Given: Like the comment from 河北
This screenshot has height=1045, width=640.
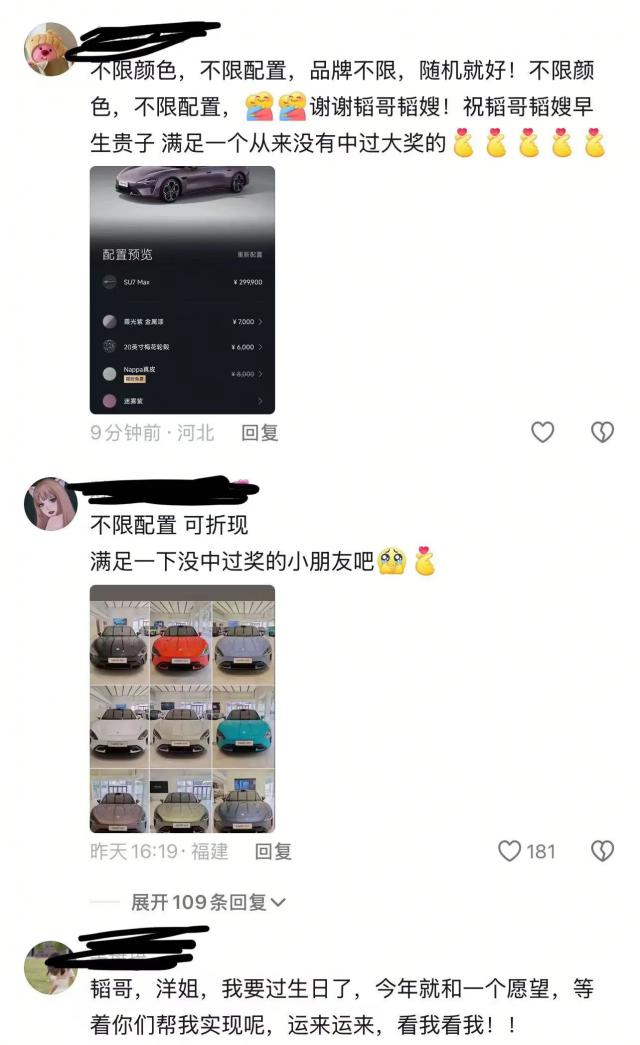Looking at the screenshot, I should click(542, 432).
